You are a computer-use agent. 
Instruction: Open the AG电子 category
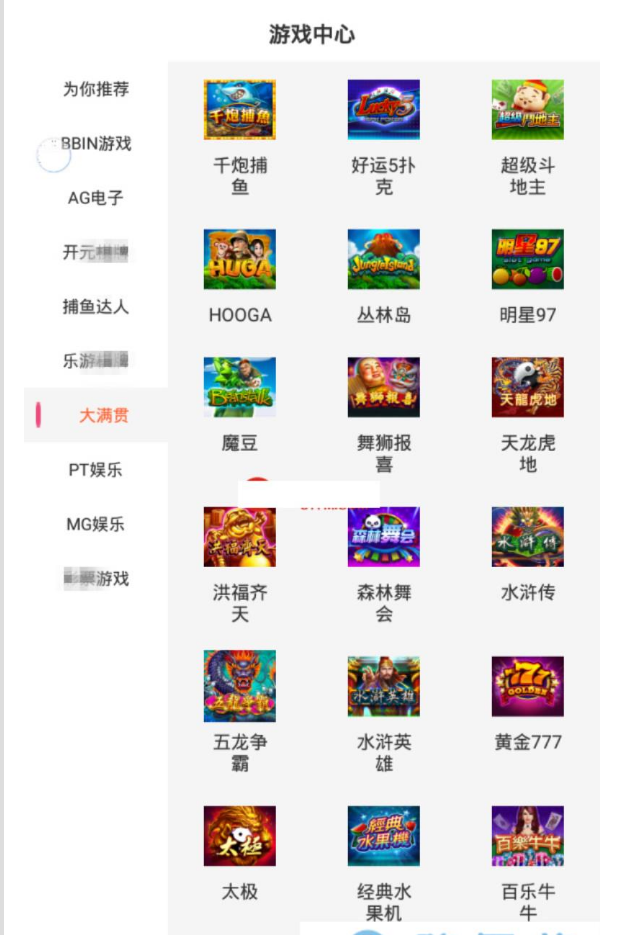[96, 198]
